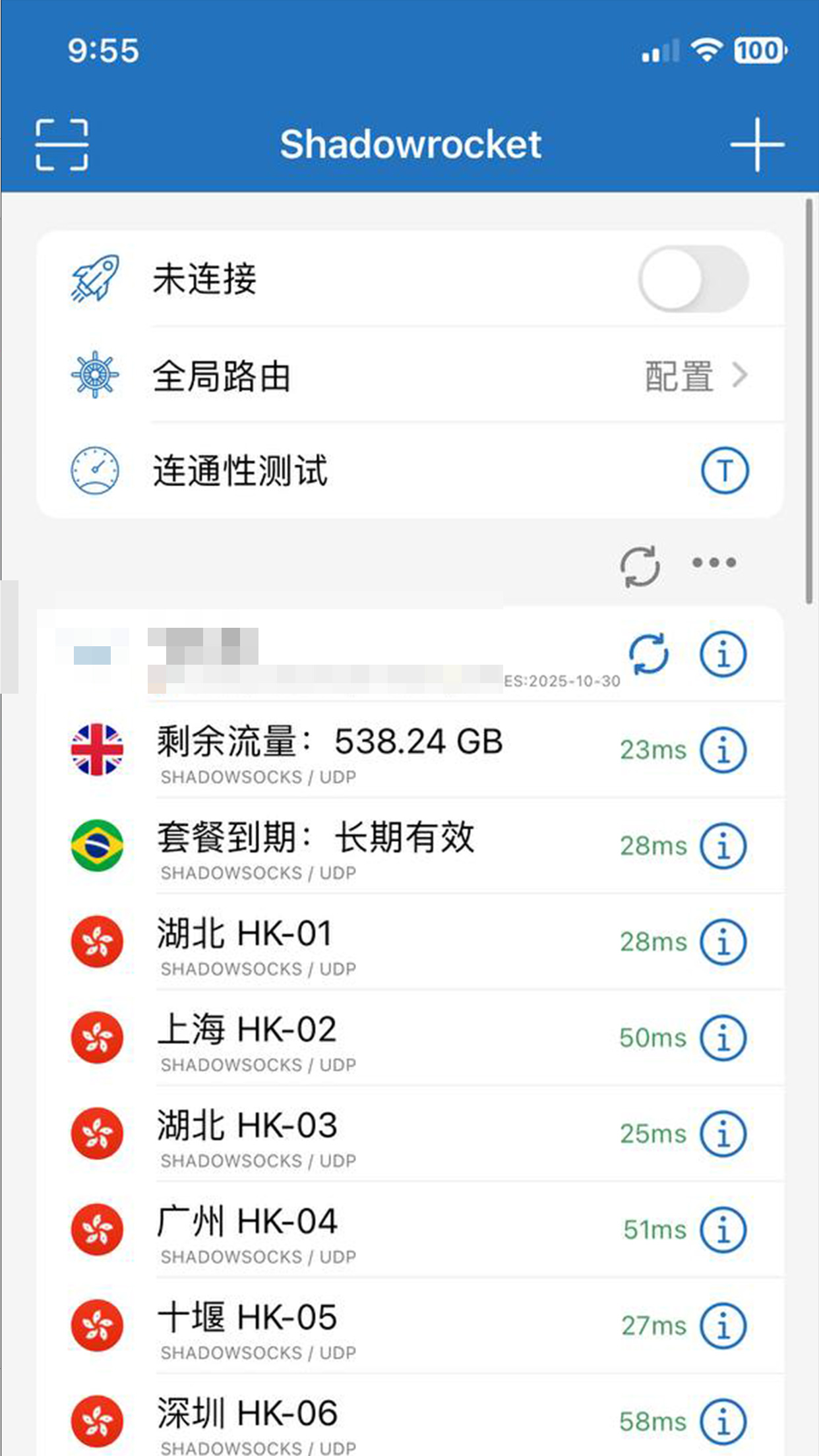The image size is (819, 1456).
Task: Choose the 深圳 HK-06 node
Action: [330, 1422]
